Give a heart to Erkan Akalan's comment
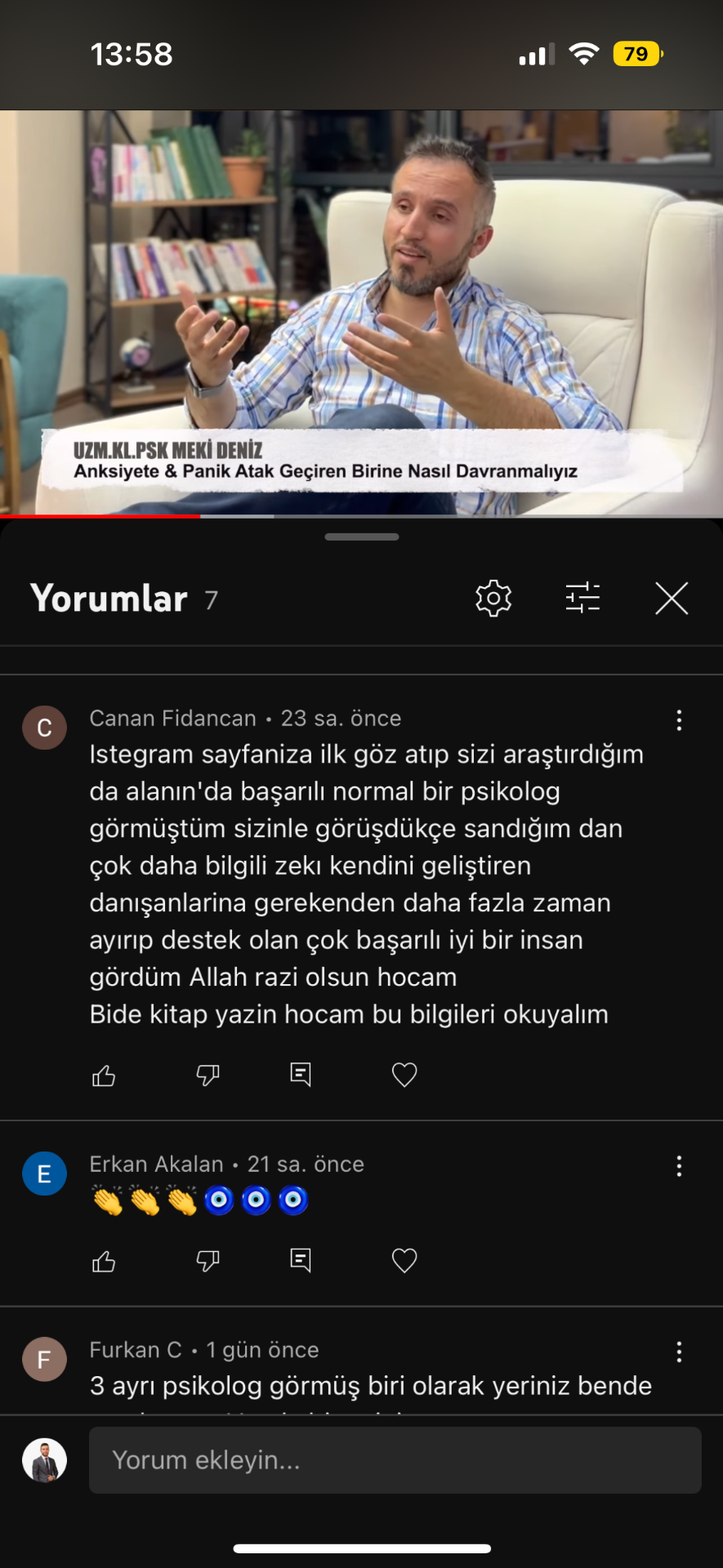723x1568 pixels. [x=404, y=1261]
